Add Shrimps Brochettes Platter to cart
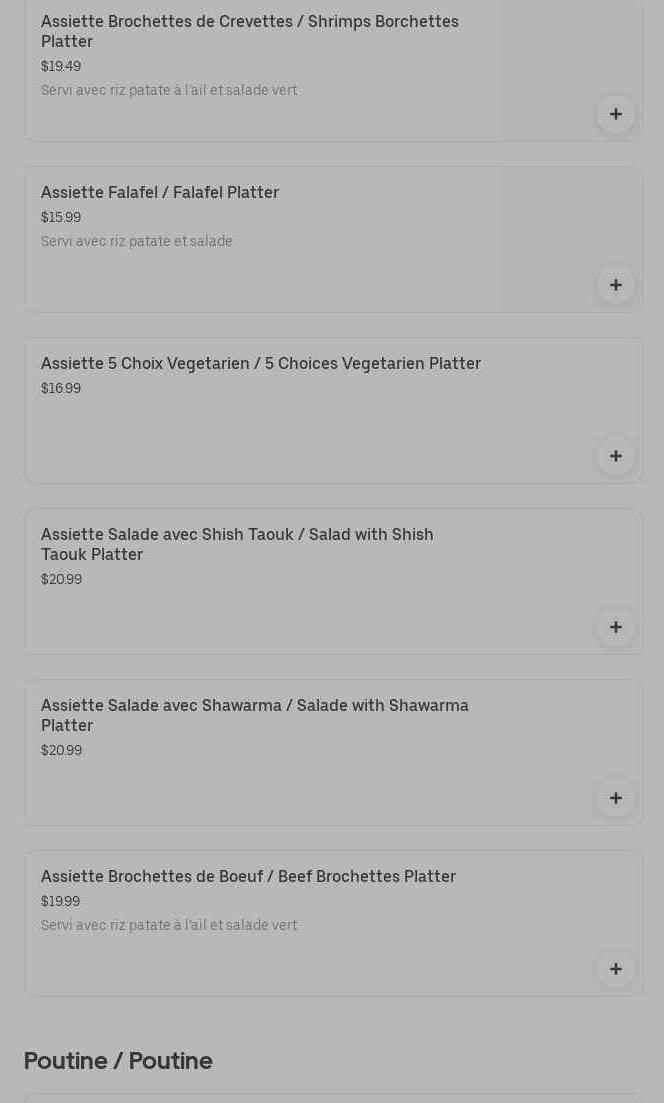The image size is (664, 1103). pos(615,114)
